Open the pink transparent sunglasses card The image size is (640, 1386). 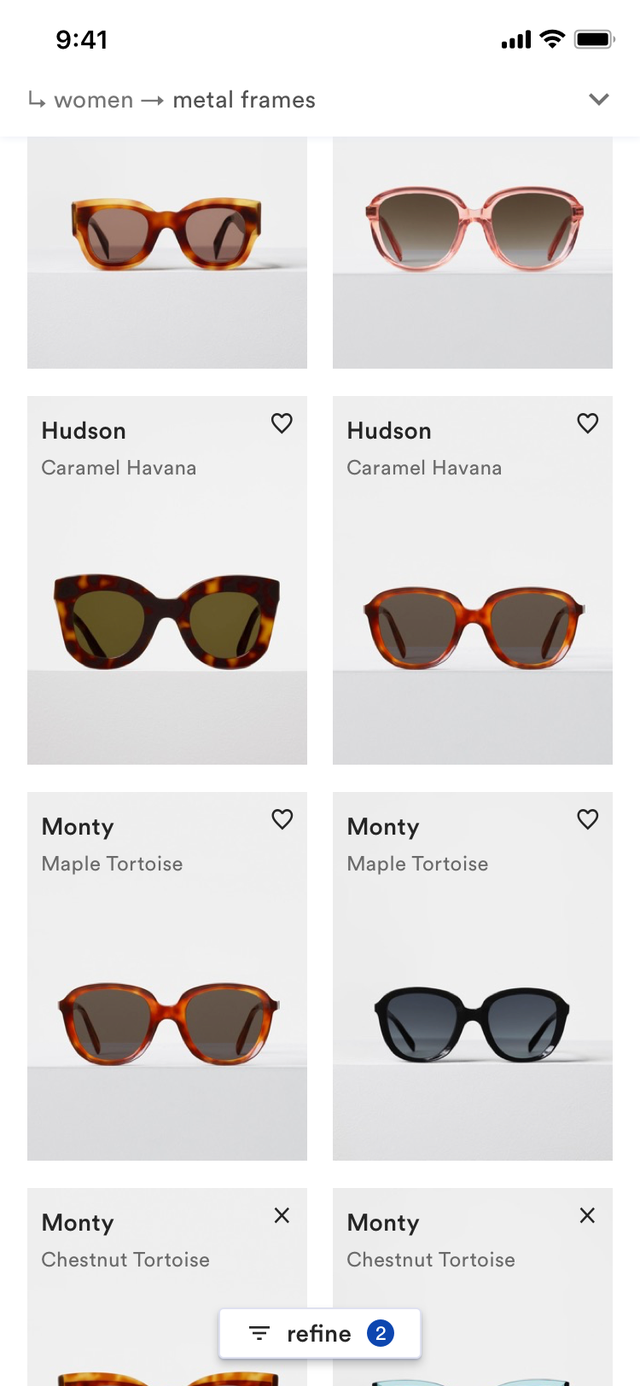click(472, 250)
